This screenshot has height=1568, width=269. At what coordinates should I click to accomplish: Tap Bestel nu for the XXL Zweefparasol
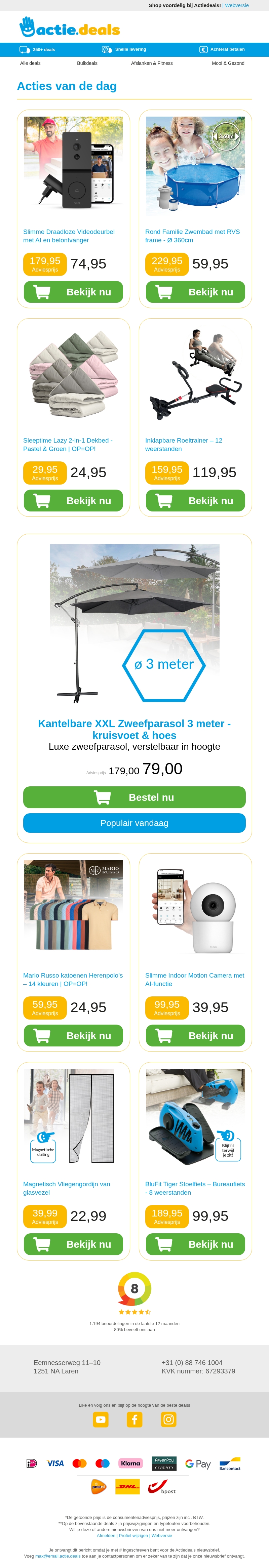pos(134,797)
